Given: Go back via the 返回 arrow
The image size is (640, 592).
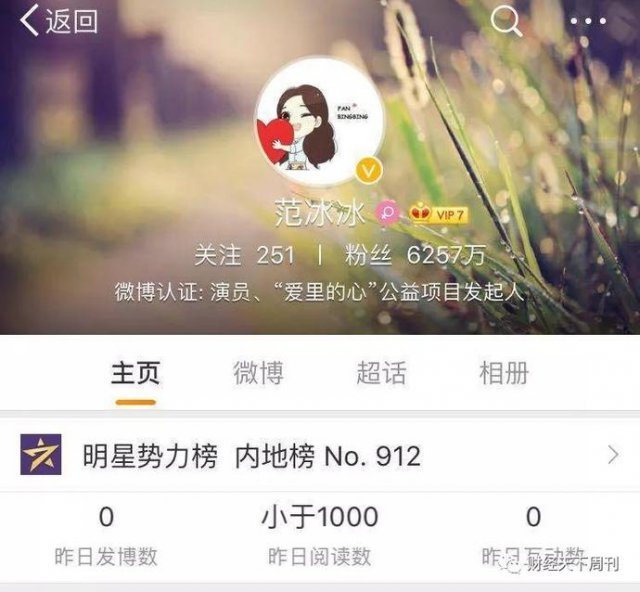Looking at the screenshot, I should coord(58,20).
